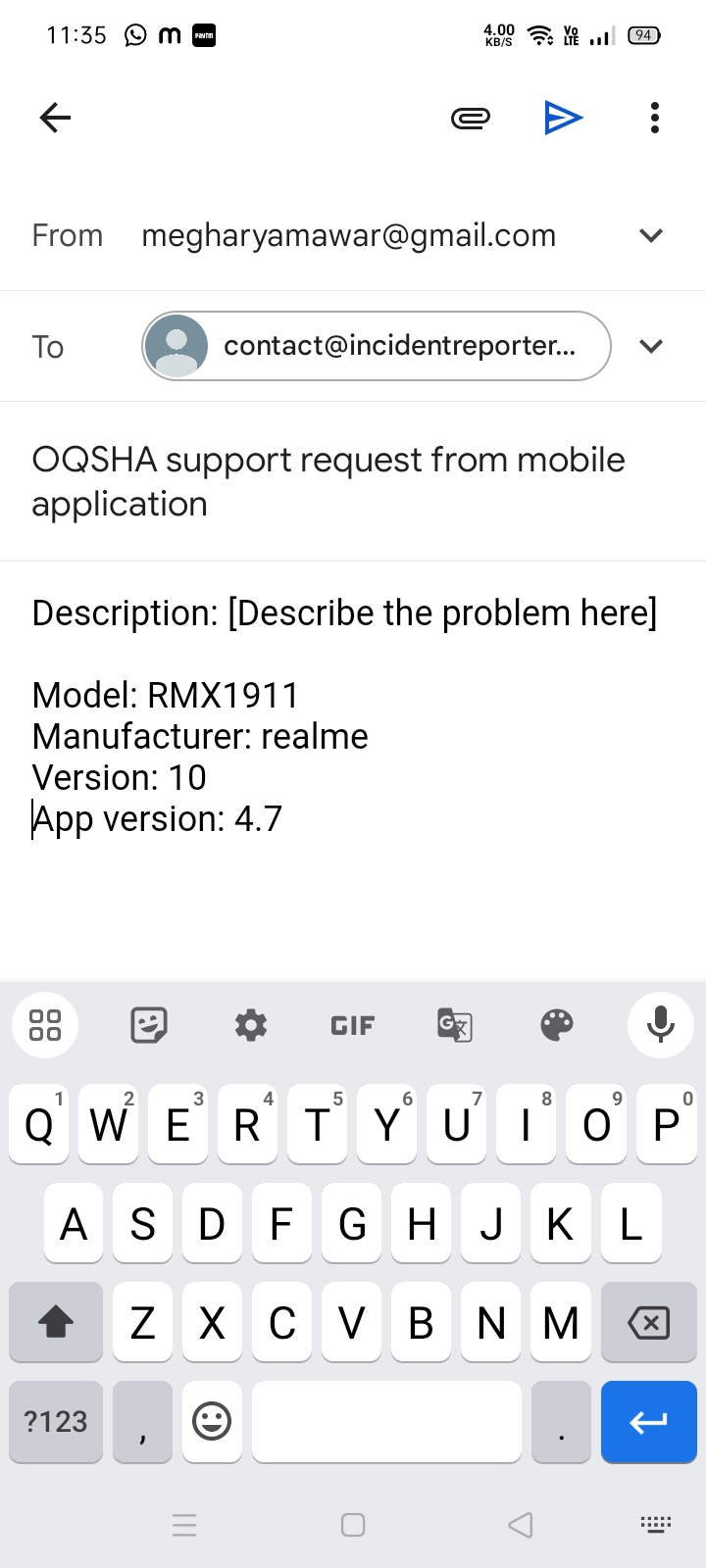Switch keyboard to ?123 symbols
This screenshot has width=706, height=1568.
point(56,1421)
